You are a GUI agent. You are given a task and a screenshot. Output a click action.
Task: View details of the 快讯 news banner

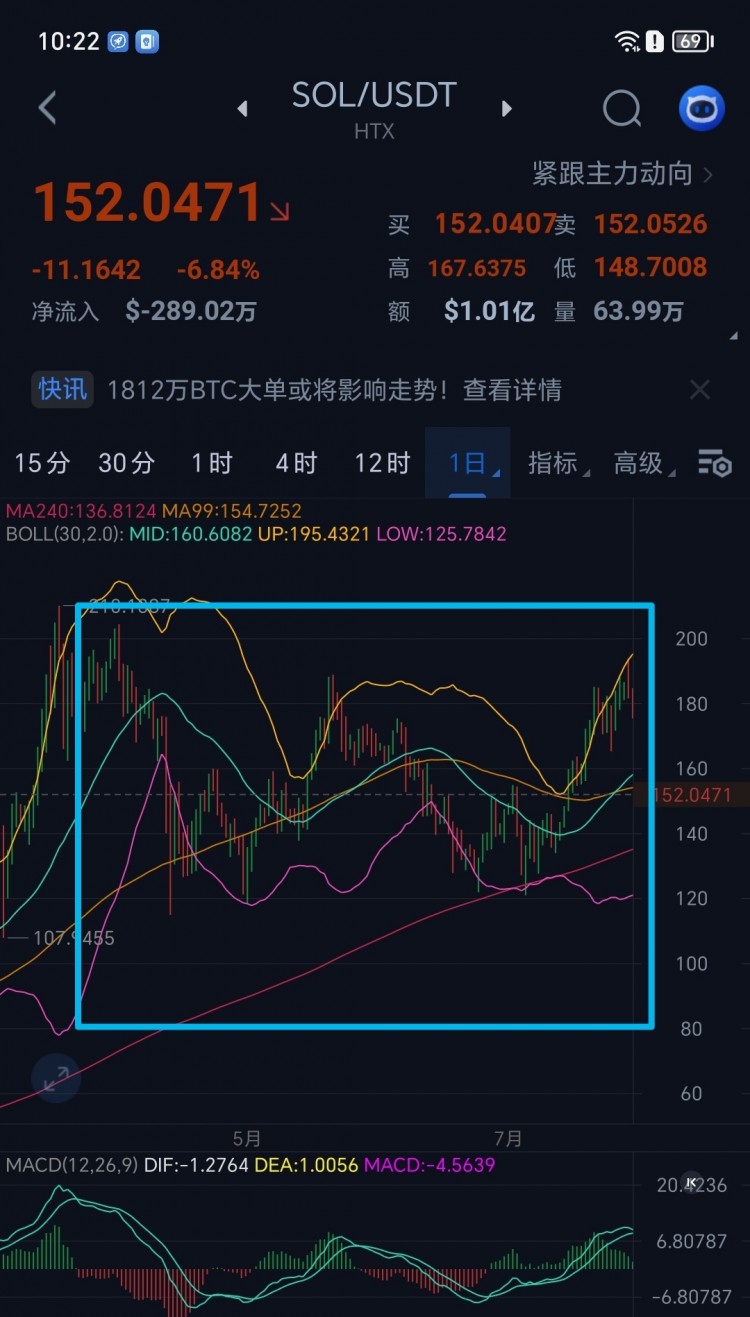333,390
